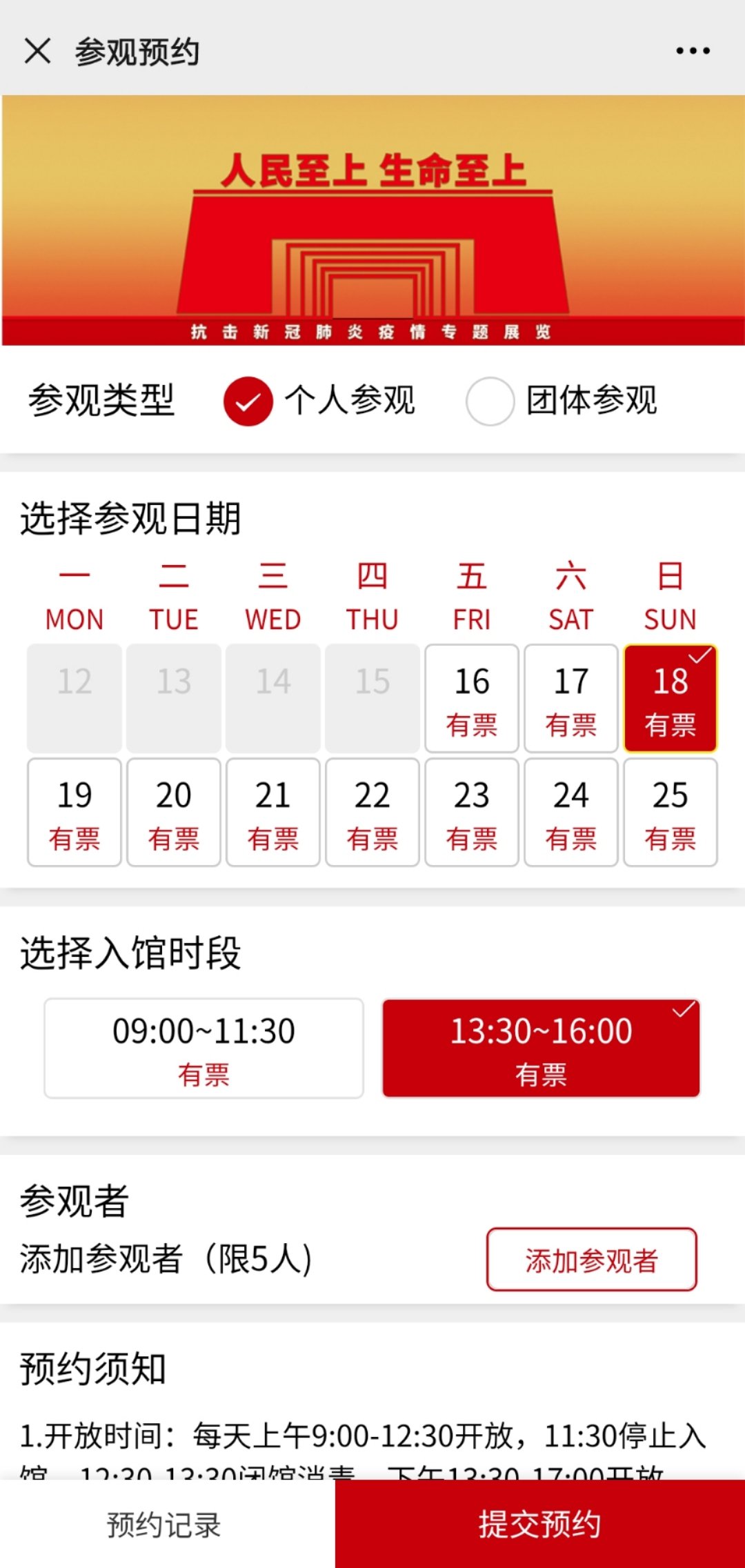Select date 20 for the visit
Viewport: 745px width, 1568px height.
click(x=174, y=812)
